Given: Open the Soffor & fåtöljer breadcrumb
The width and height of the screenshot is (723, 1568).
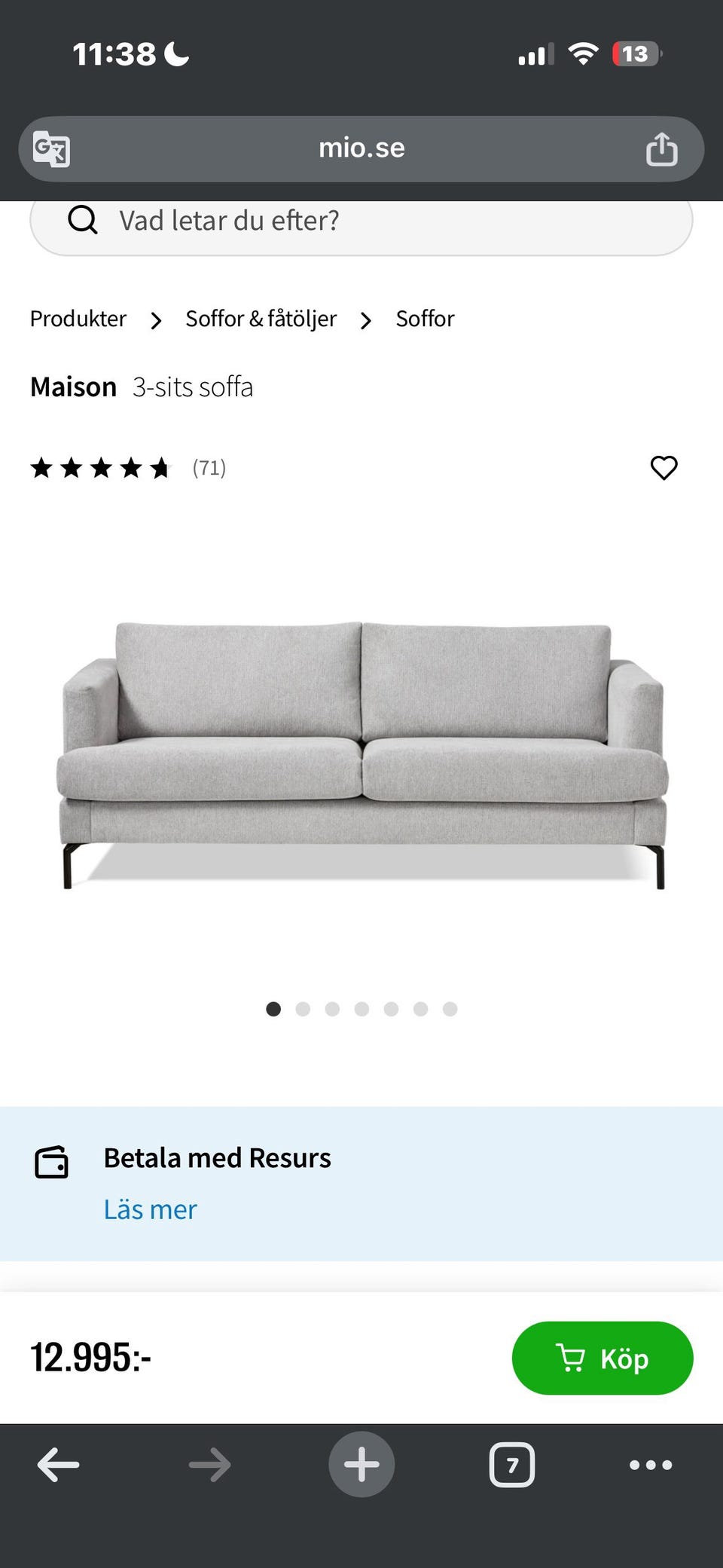Looking at the screenshot, I should point(261,319).
